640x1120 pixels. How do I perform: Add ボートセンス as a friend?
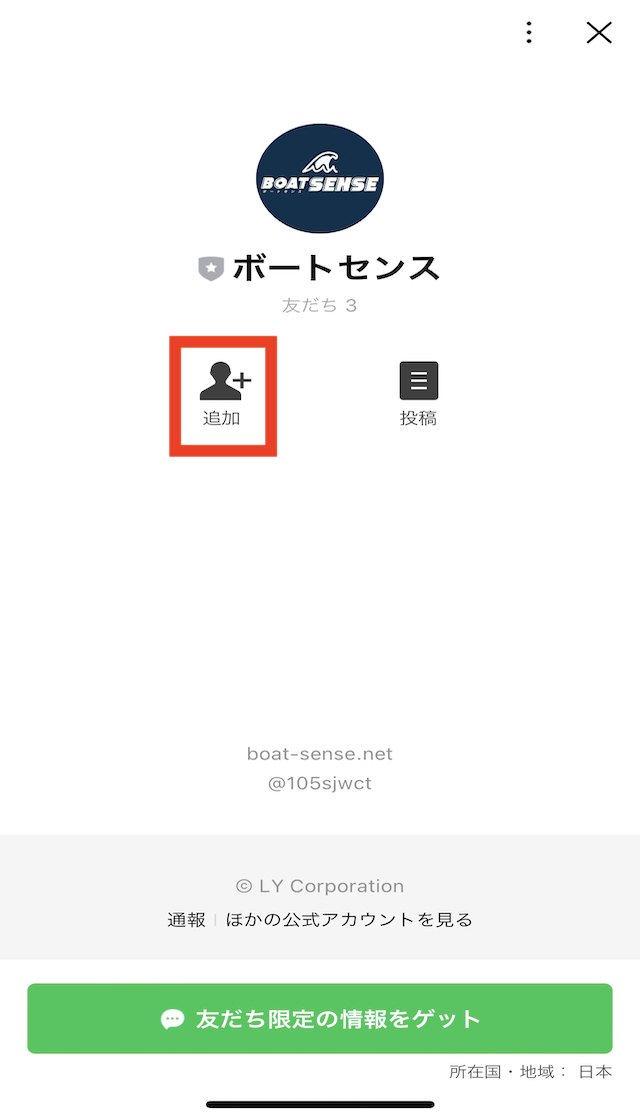[222, 395]
